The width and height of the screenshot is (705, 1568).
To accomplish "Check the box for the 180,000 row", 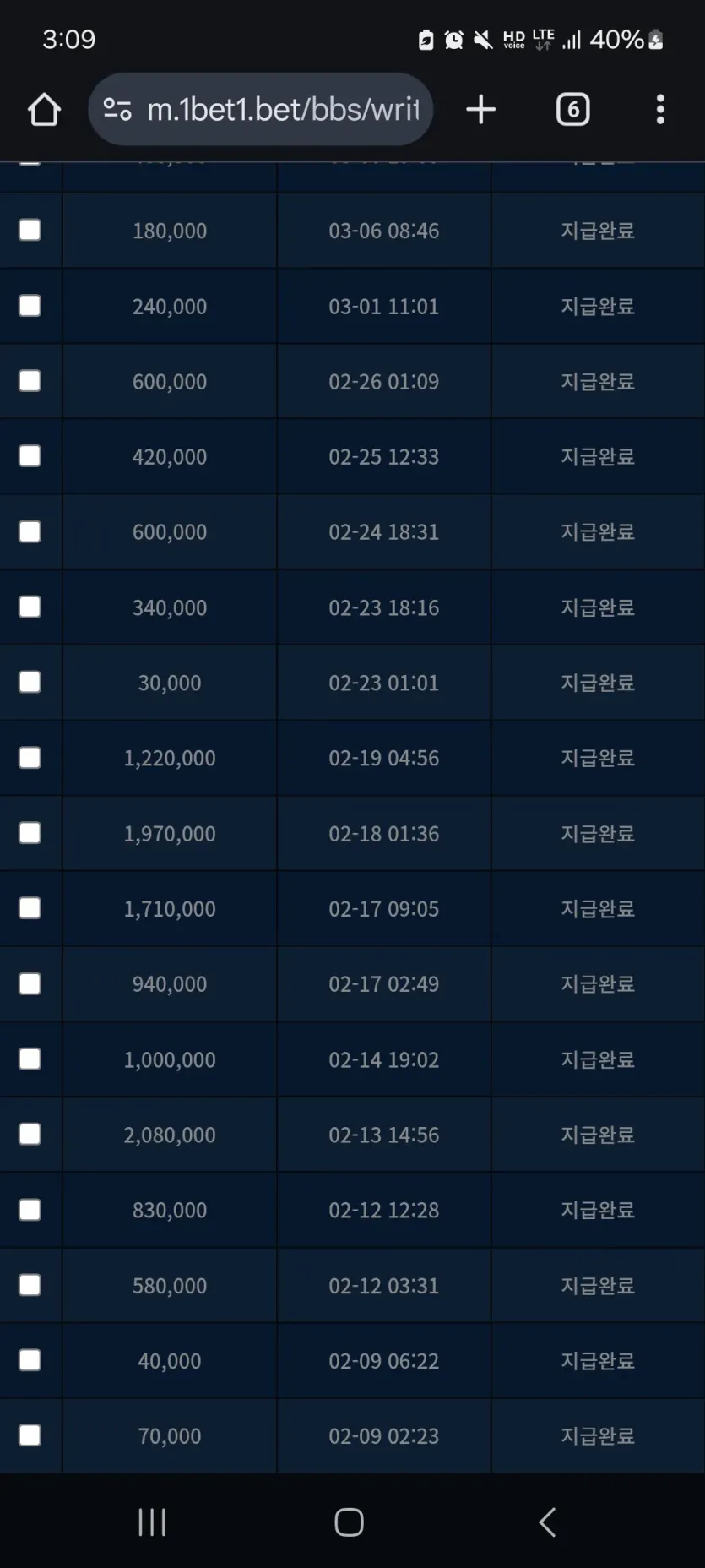I will point(30,230).
